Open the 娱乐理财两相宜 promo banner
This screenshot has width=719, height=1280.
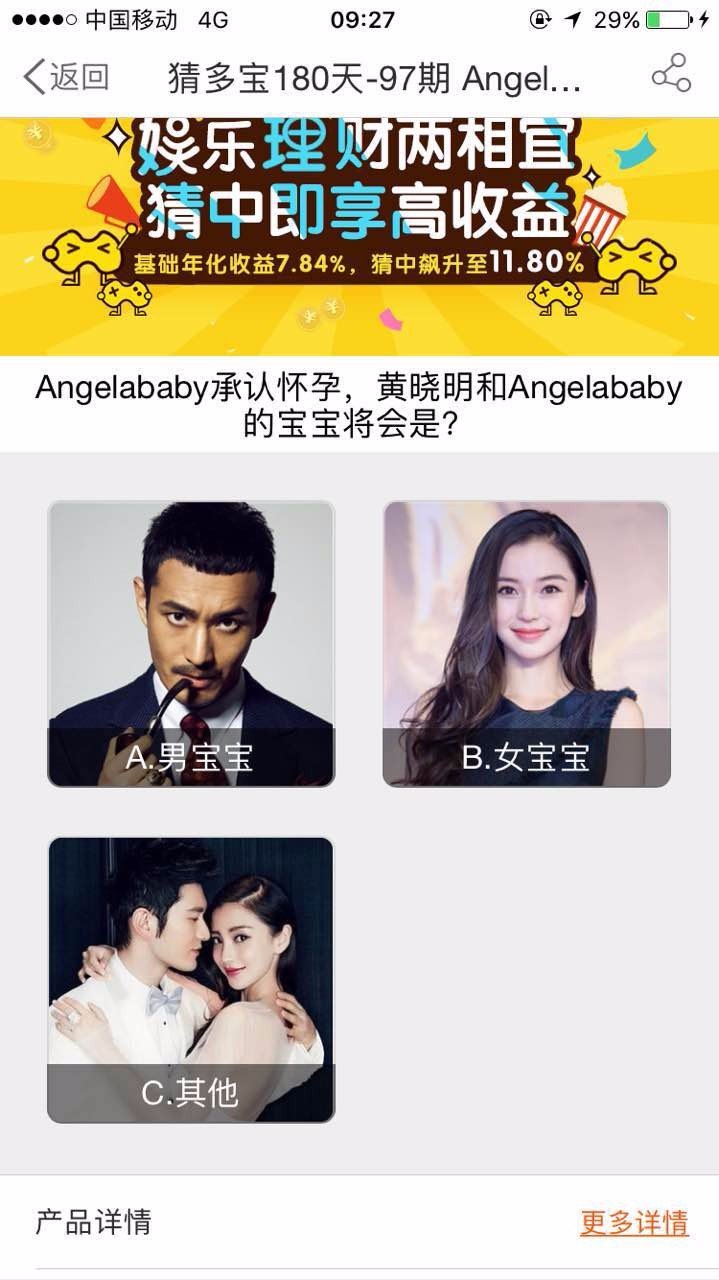point(359,236)
